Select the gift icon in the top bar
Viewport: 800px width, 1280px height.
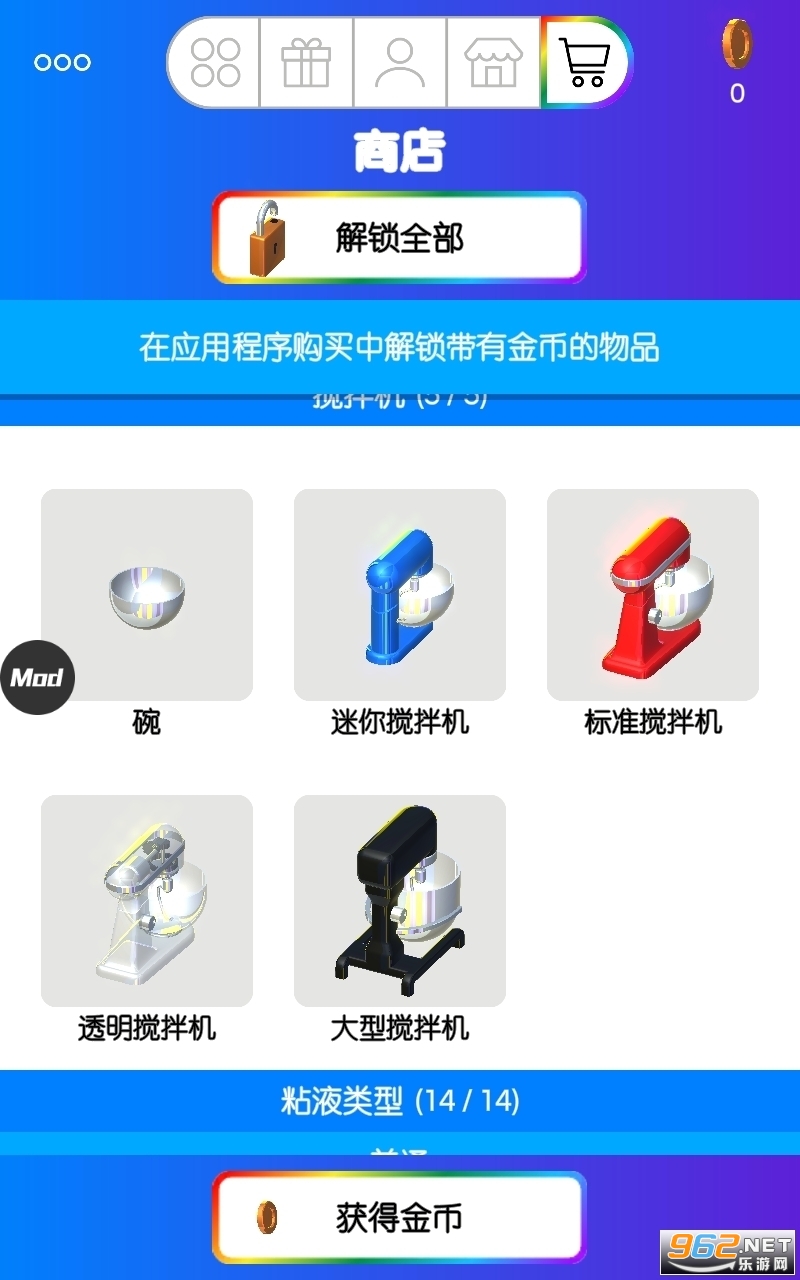(304, 61)
